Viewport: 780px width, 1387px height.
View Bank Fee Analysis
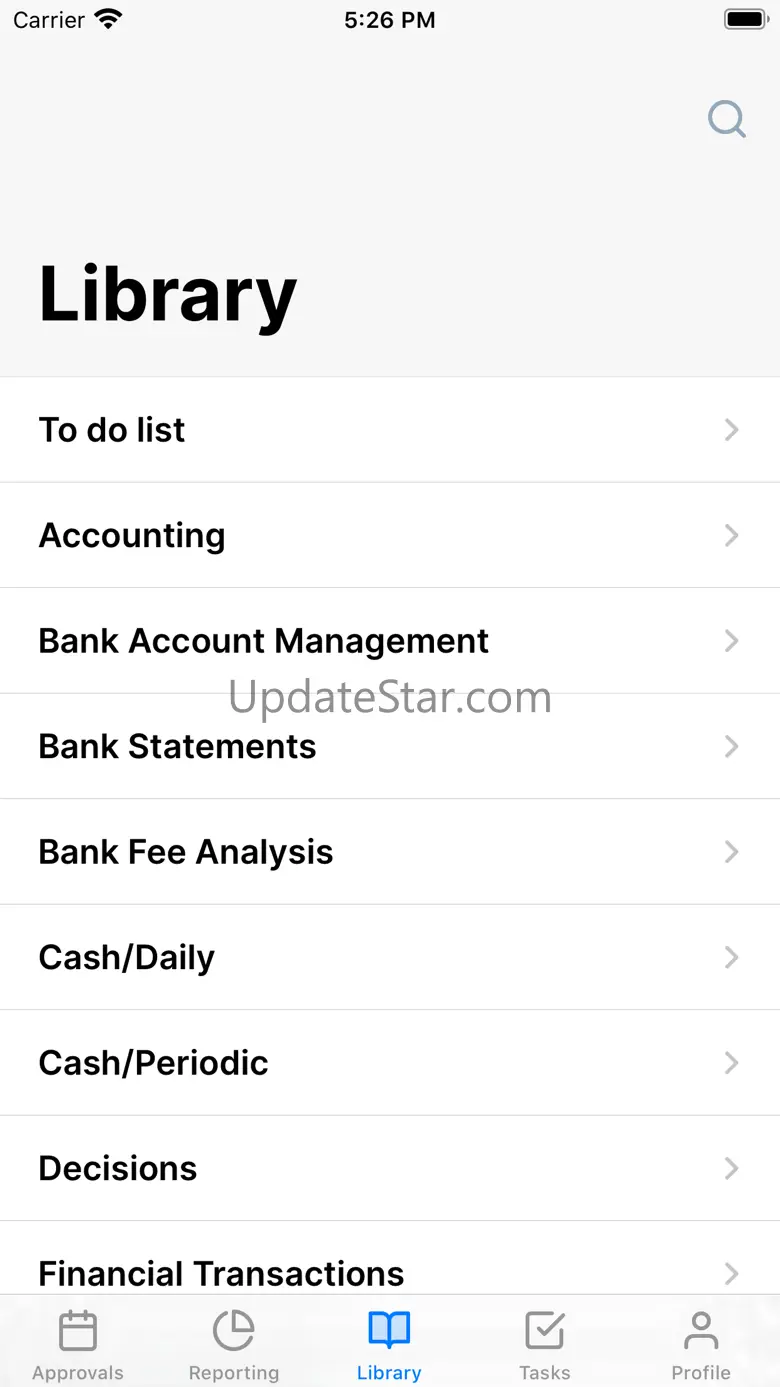click(389, 852)
